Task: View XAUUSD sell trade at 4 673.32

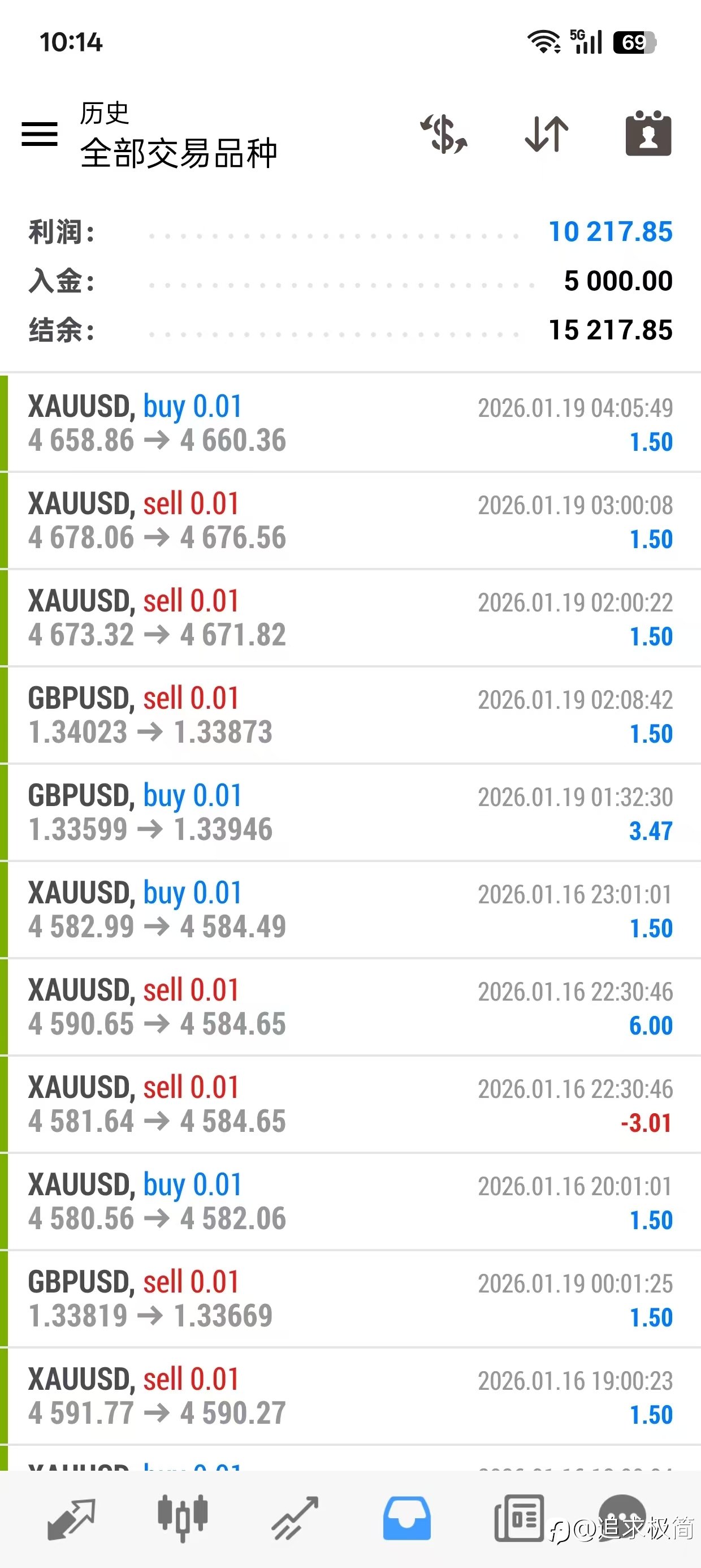Action: point(350,618)
